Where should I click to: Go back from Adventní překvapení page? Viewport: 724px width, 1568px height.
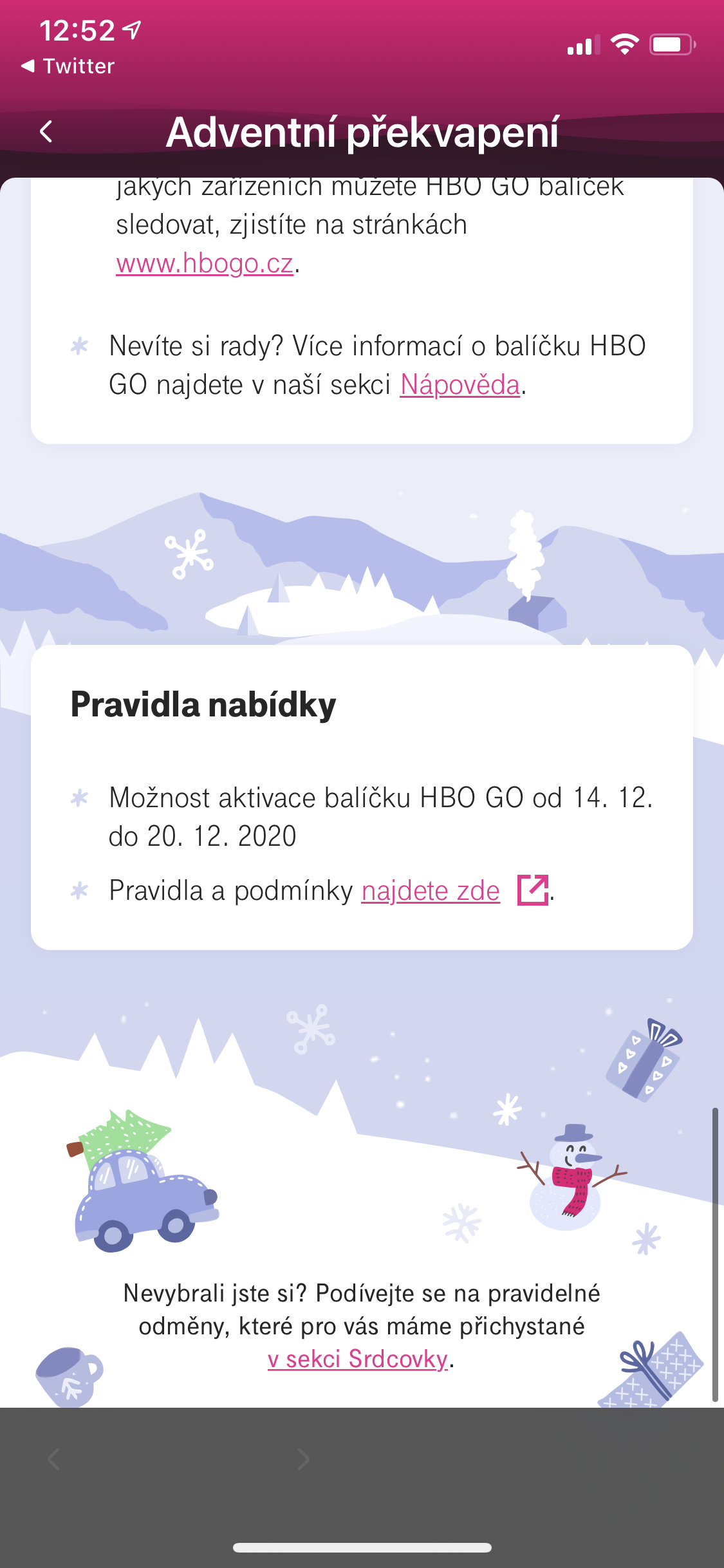(46, 132)
